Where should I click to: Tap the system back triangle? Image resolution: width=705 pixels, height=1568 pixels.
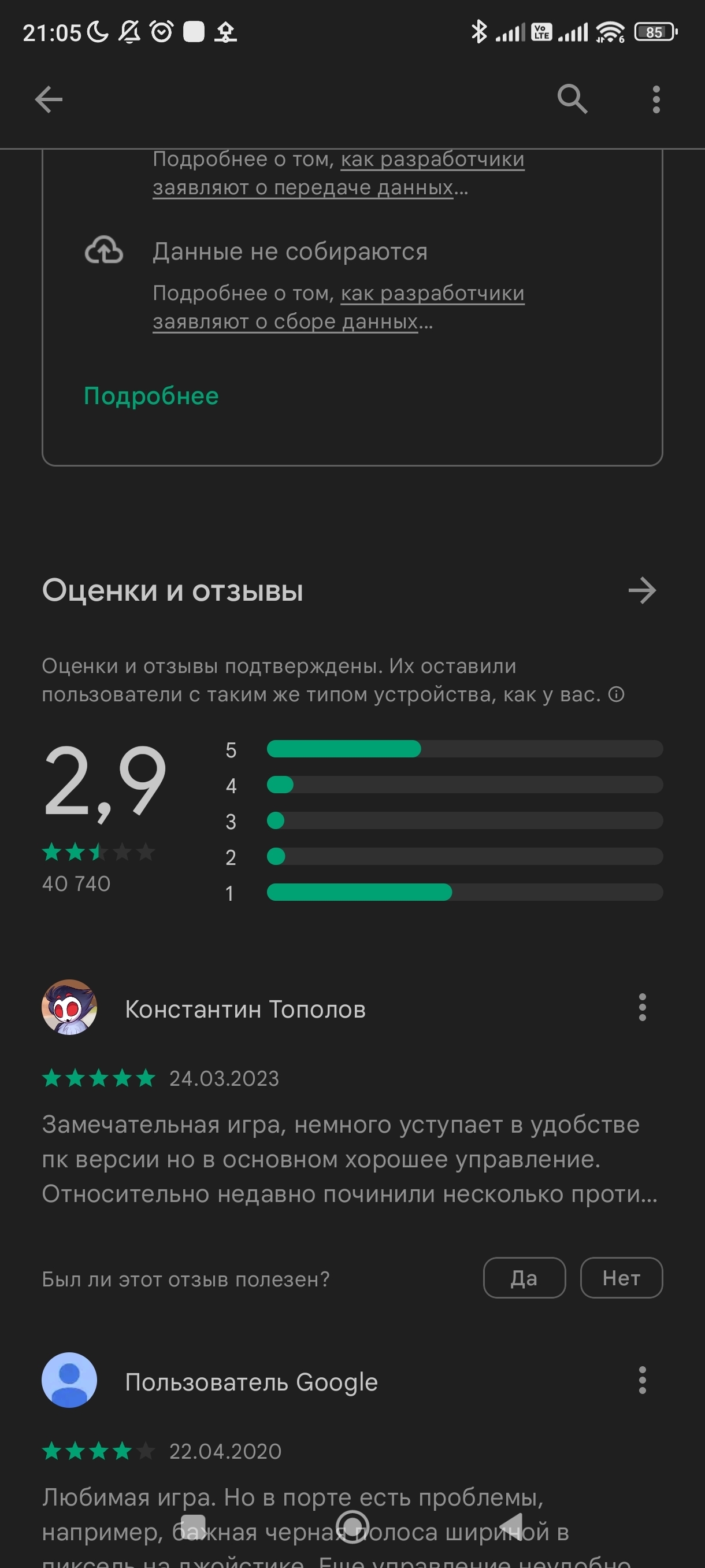point(511,1525)
